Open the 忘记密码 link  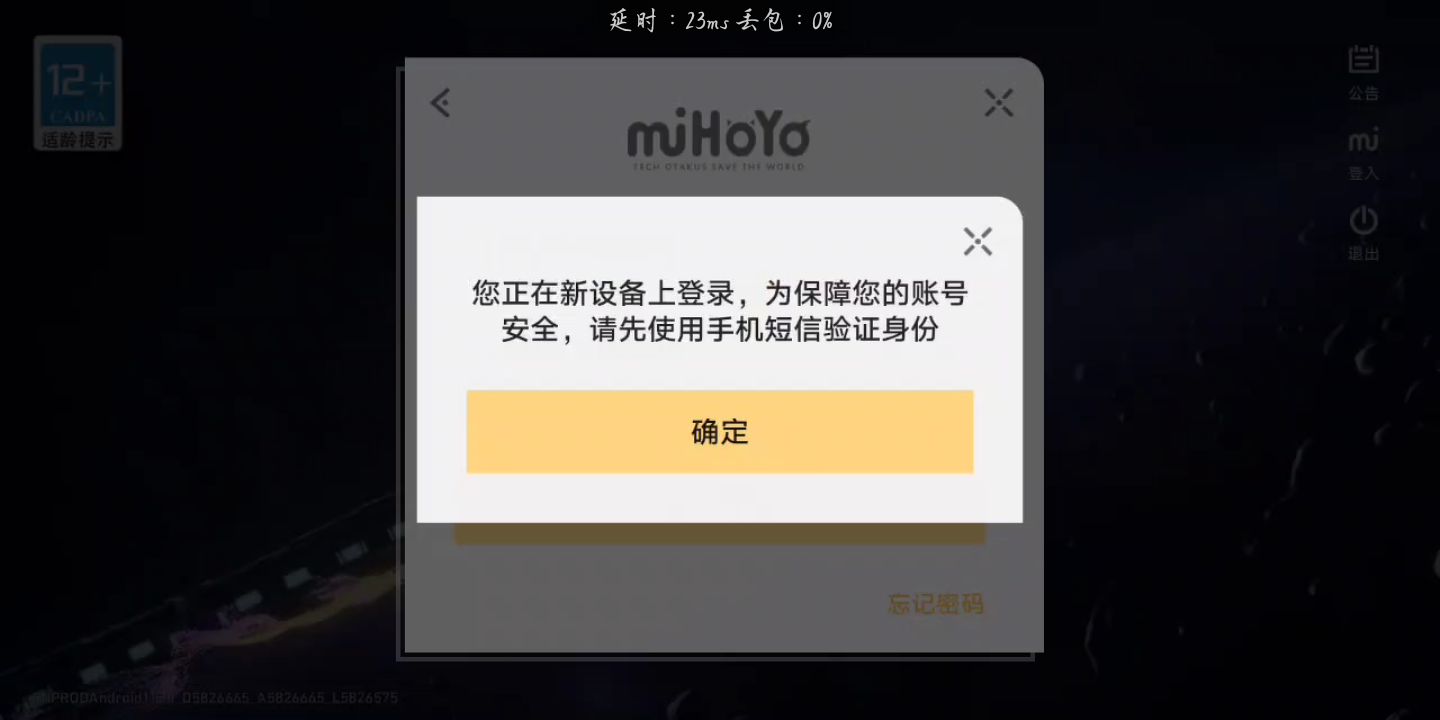[x=935, y=603]
